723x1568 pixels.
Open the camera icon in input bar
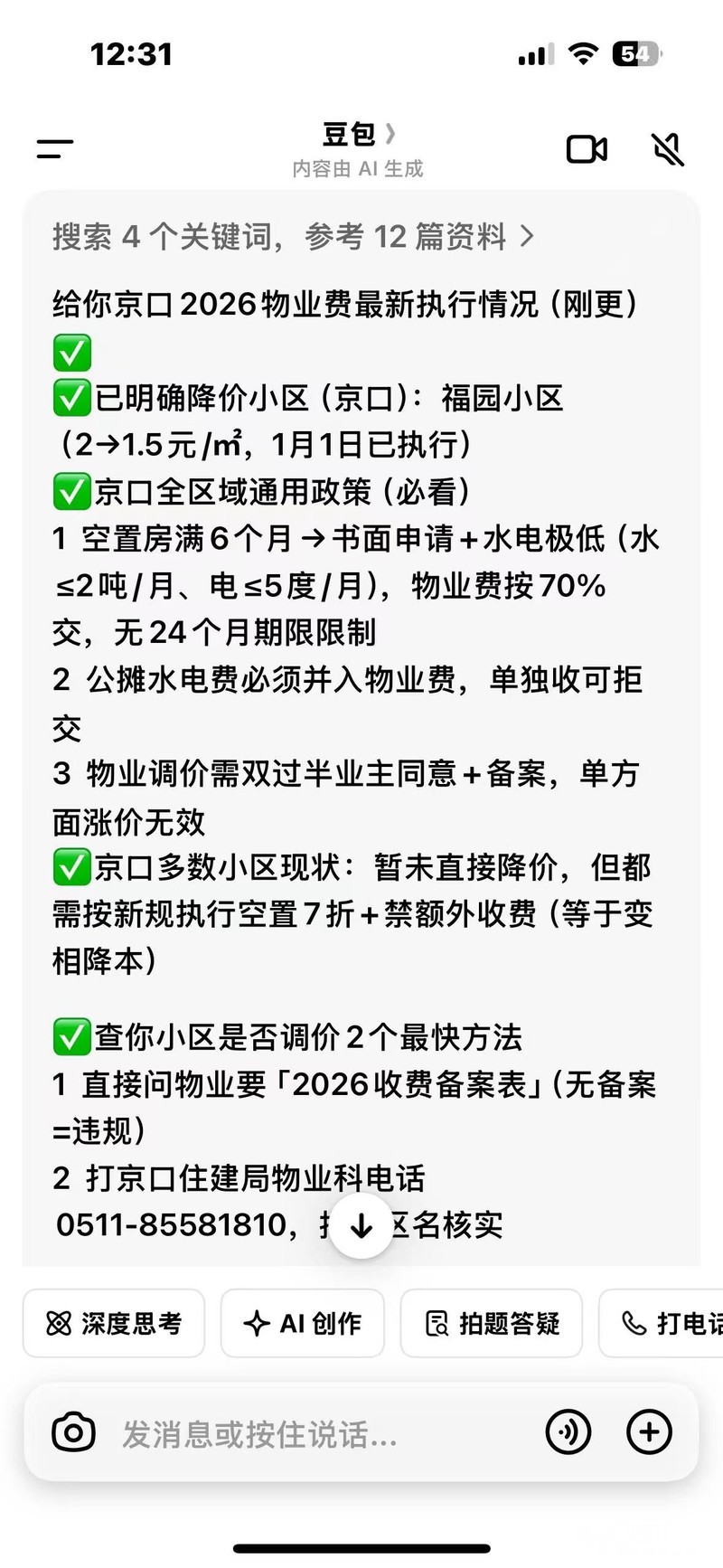coord(73,1432)
